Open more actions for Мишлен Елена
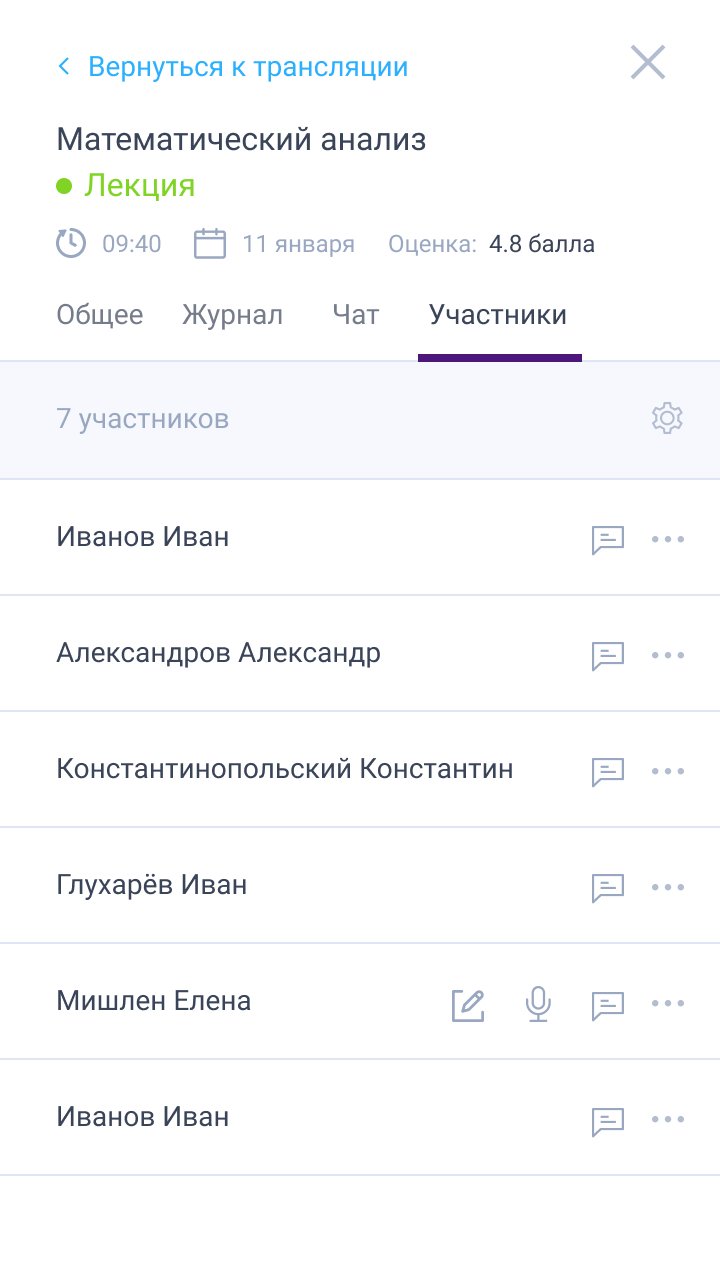Viewport: 720px width, 1280px height. tap(667, 1004)
